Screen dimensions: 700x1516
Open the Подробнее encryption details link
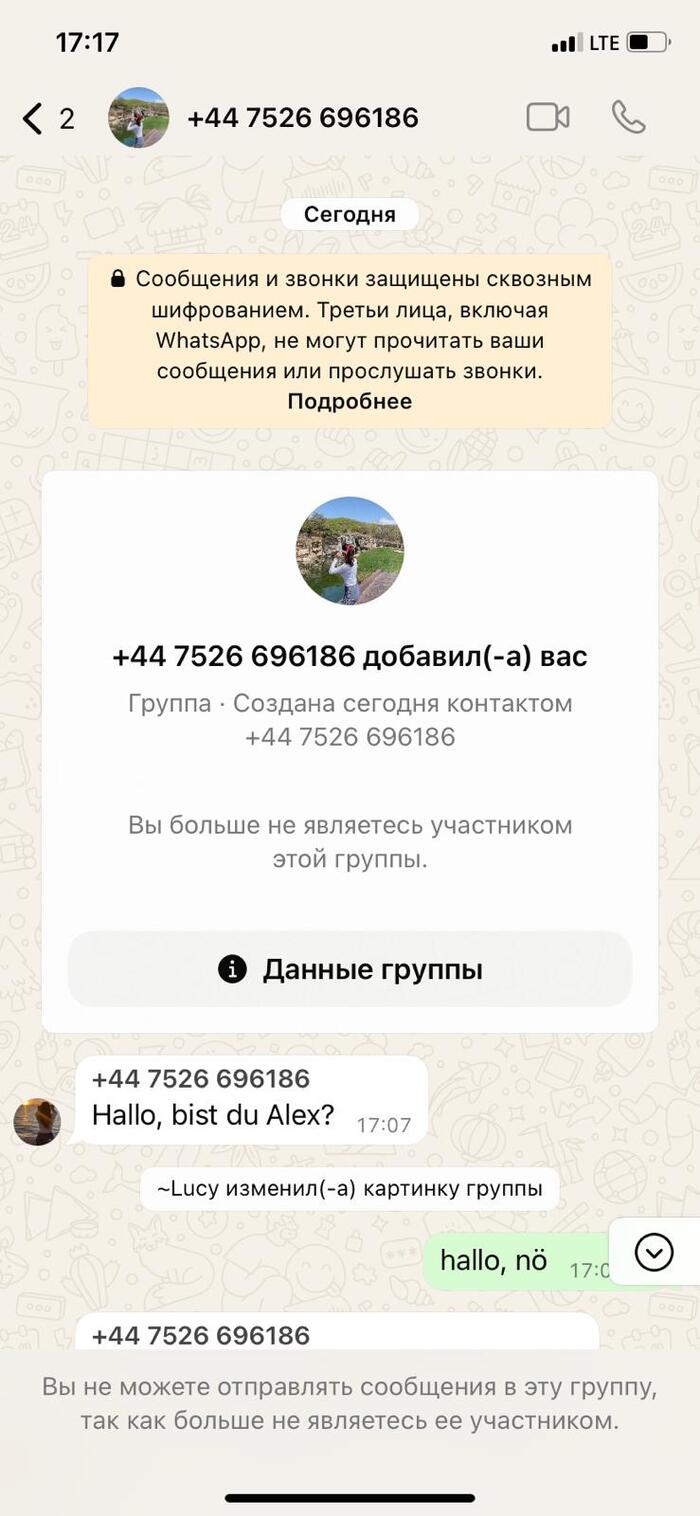pyautogui.click(x=349, y=401)
